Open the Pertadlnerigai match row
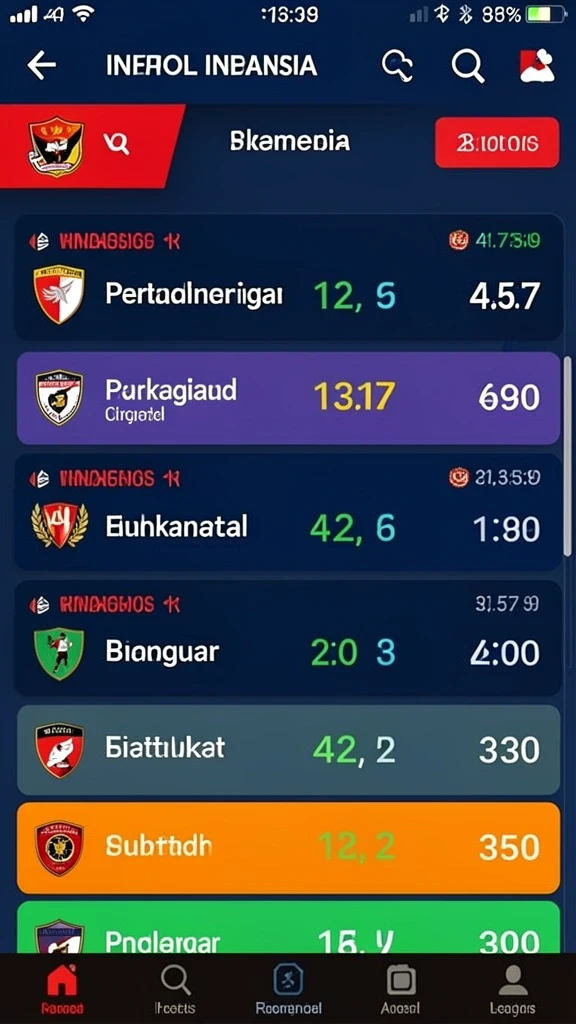576x1024 pixels. click(288, 278)
